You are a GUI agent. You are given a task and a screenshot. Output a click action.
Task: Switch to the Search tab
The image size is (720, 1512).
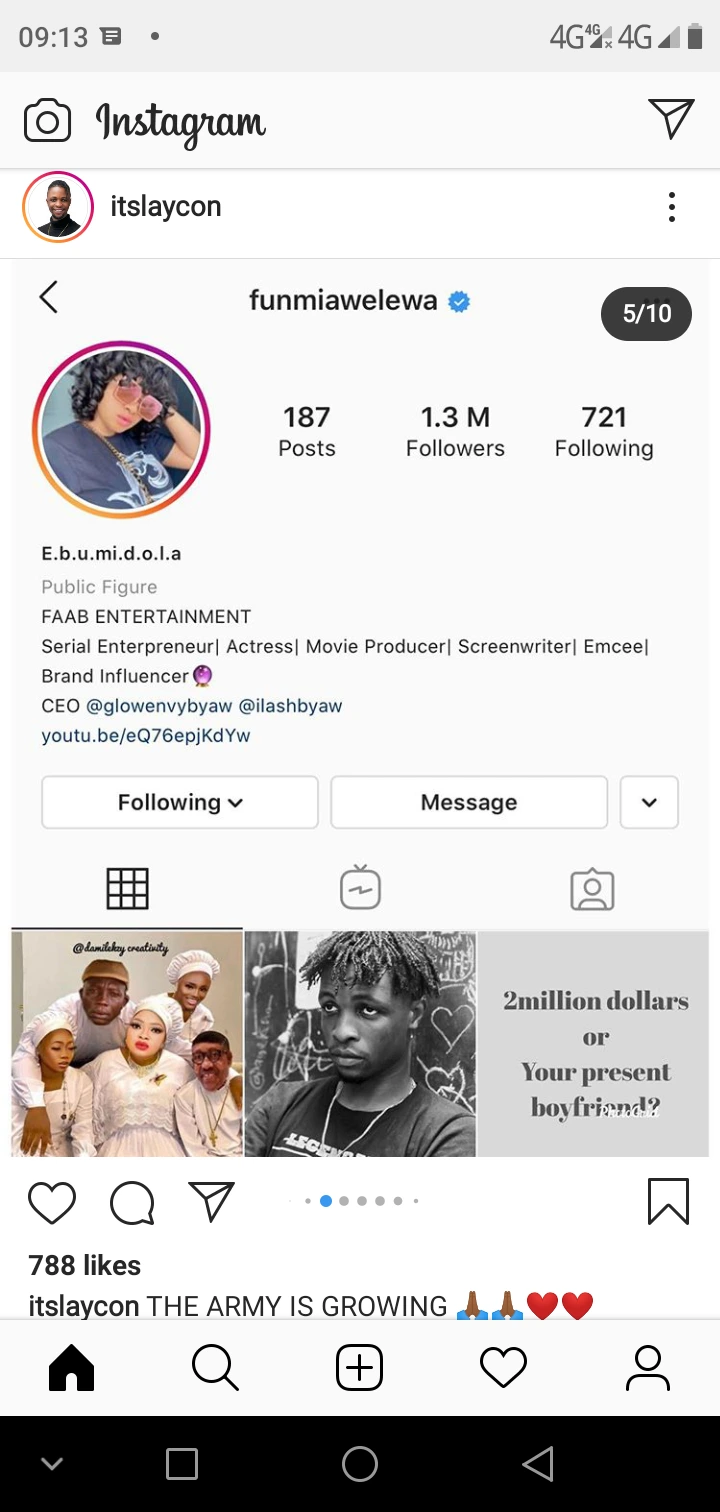(215, 1367)
